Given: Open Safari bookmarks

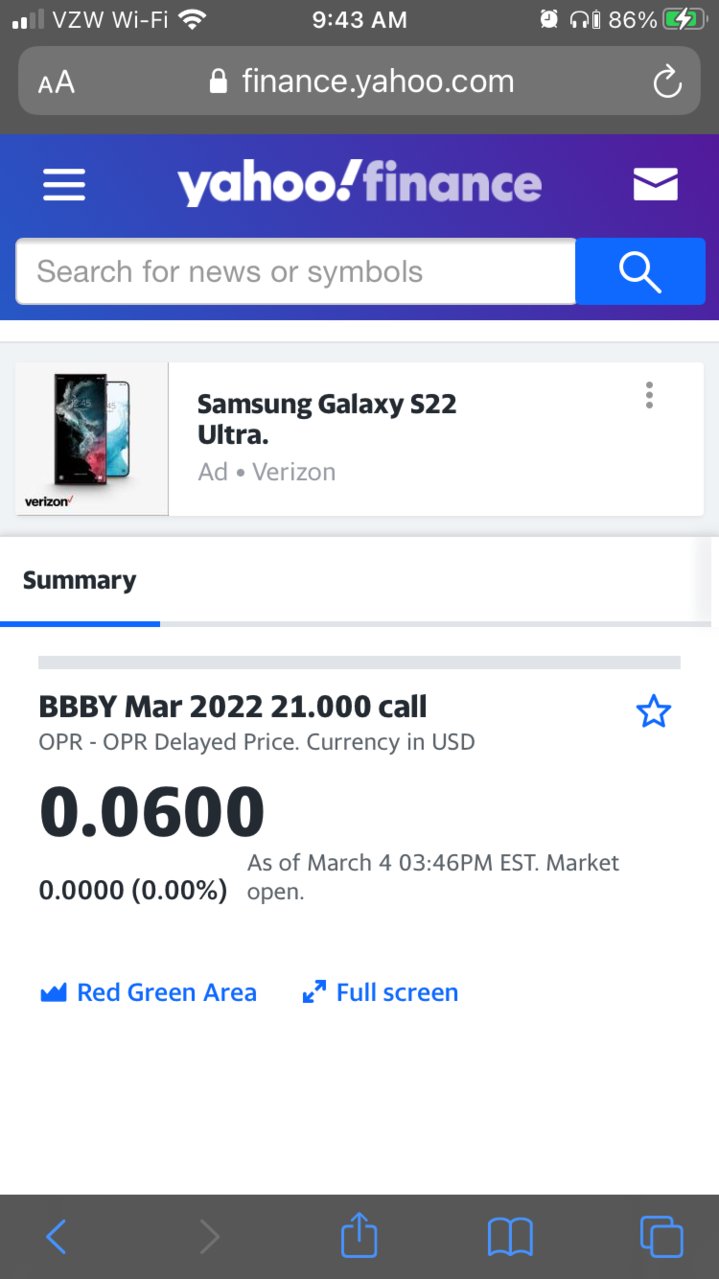Looking at the screenshot, I should pyautogui.click(x=510, y=1237).
